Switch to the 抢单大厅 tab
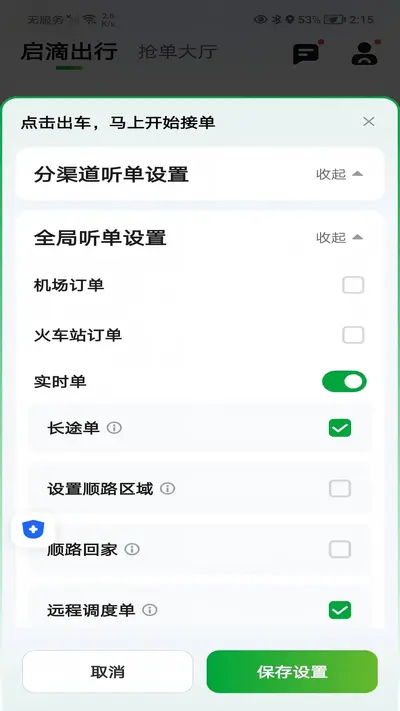Image resolution: width=400 pixels, height=711 pixels. (178, 52)
